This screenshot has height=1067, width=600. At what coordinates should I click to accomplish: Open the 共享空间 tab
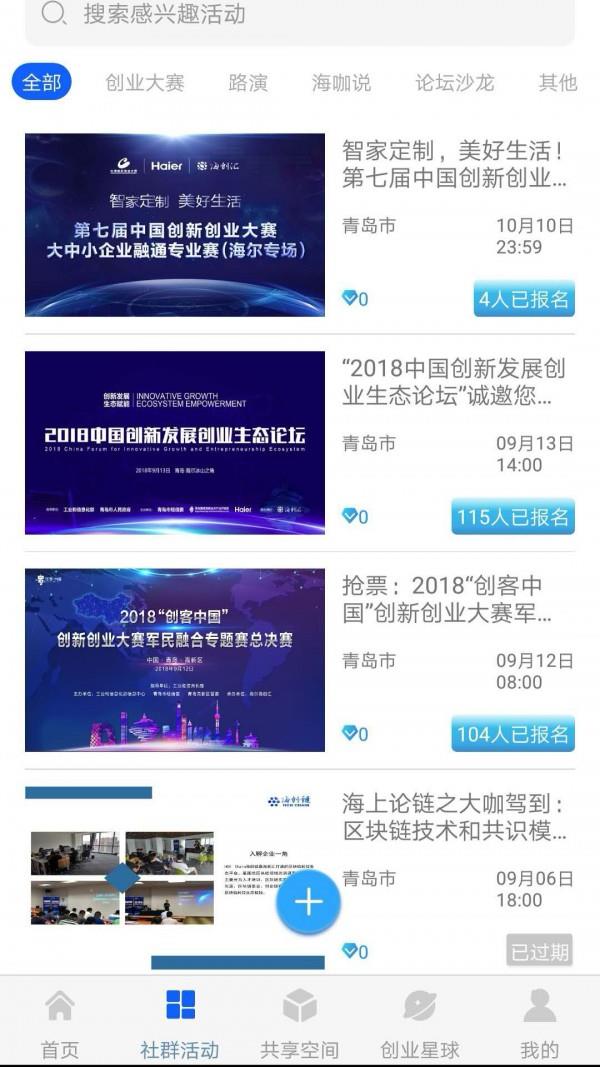(x=299, y=1024)
